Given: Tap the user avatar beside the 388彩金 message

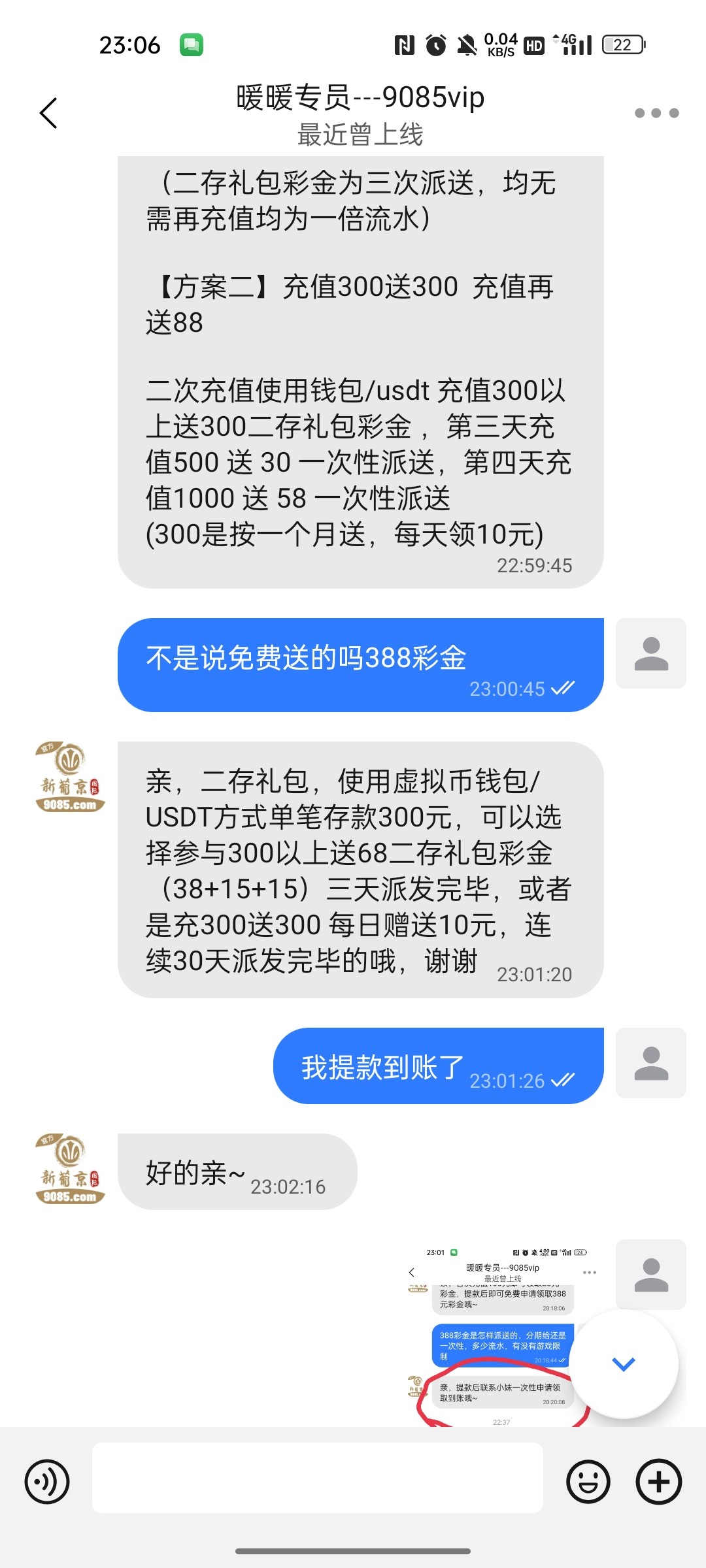Looking at the screenshot, I should [x=651, y=653].
